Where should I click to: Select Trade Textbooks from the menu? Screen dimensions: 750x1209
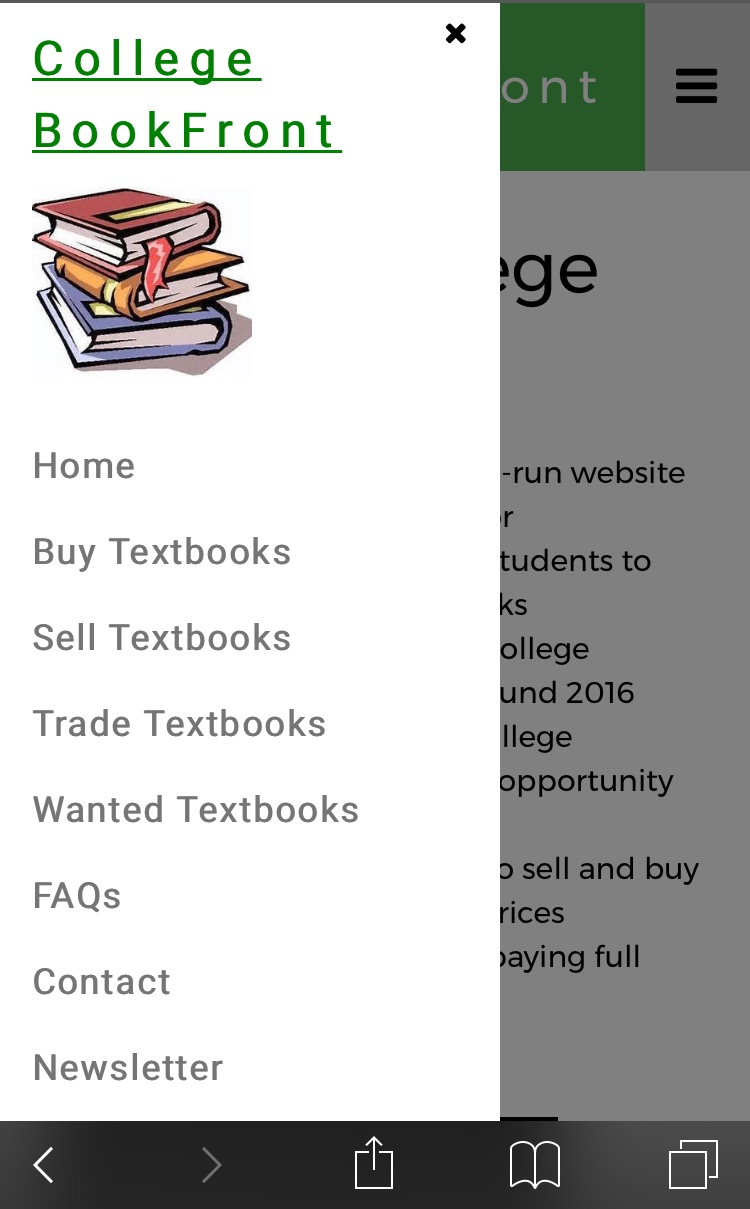[179, 724]
